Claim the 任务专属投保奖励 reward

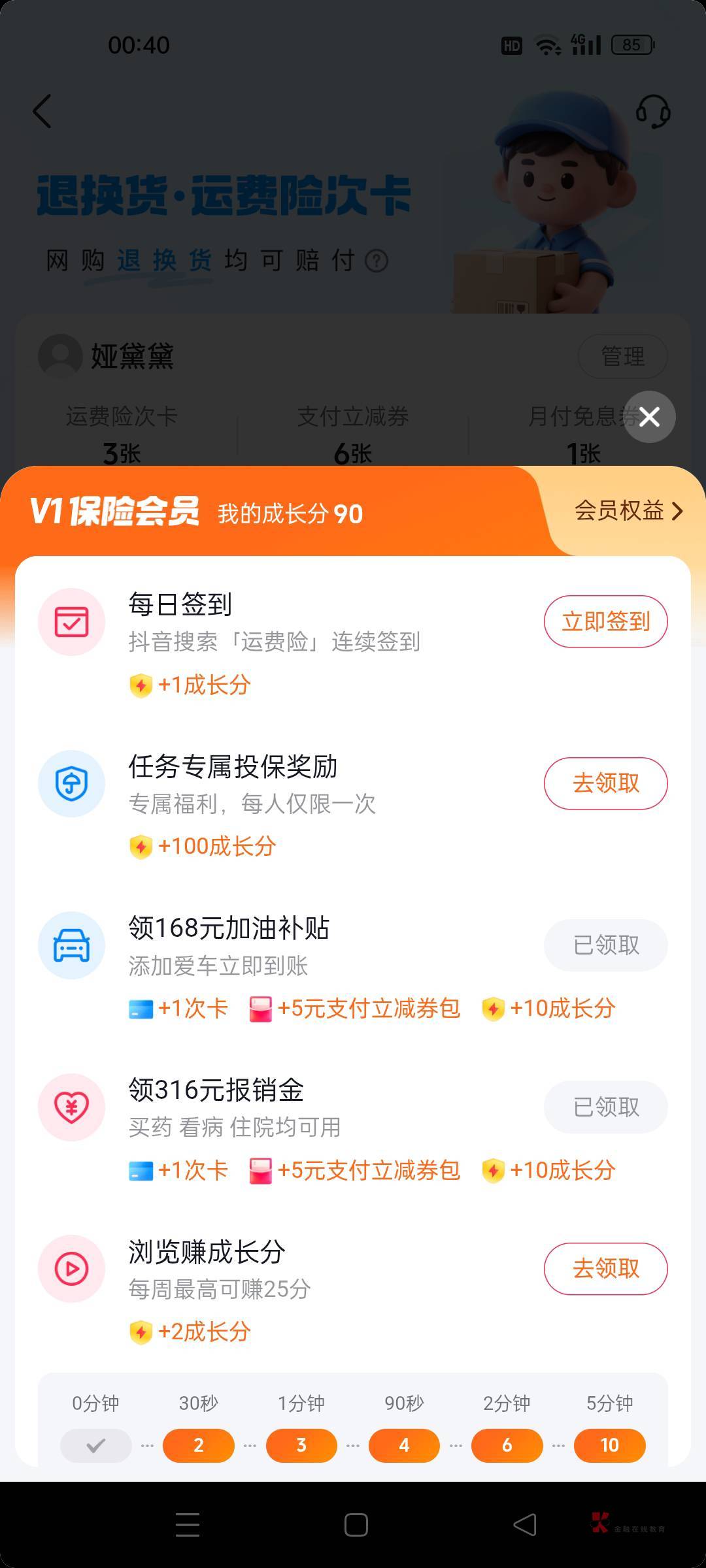(605, 783)
